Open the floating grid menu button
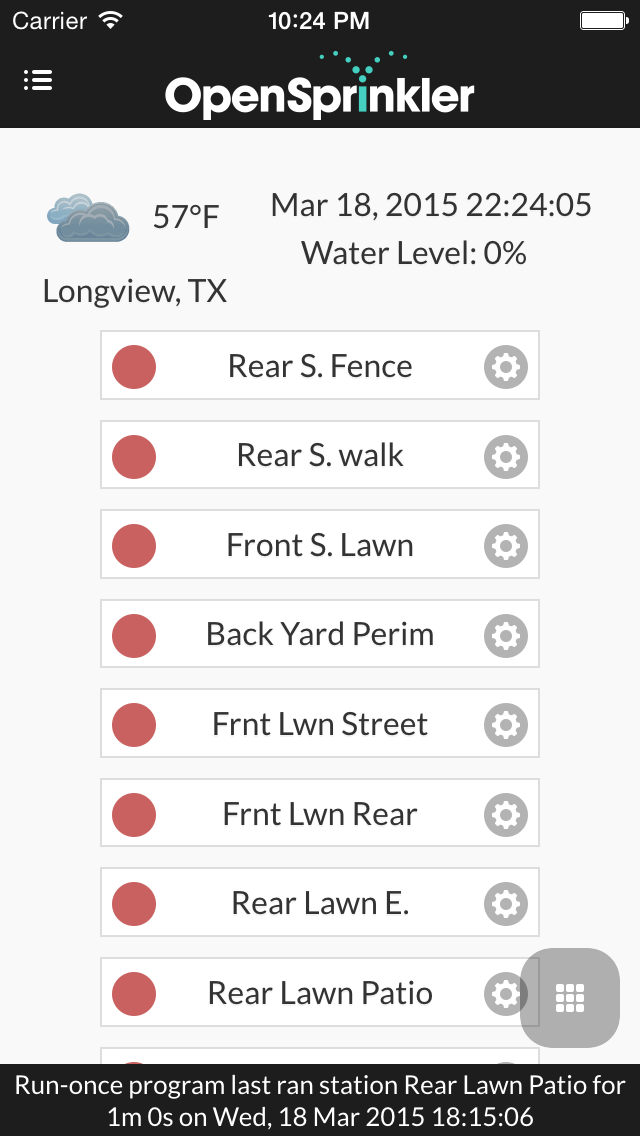This screenshot has width=640, height=1136. [x=570, y=997]
